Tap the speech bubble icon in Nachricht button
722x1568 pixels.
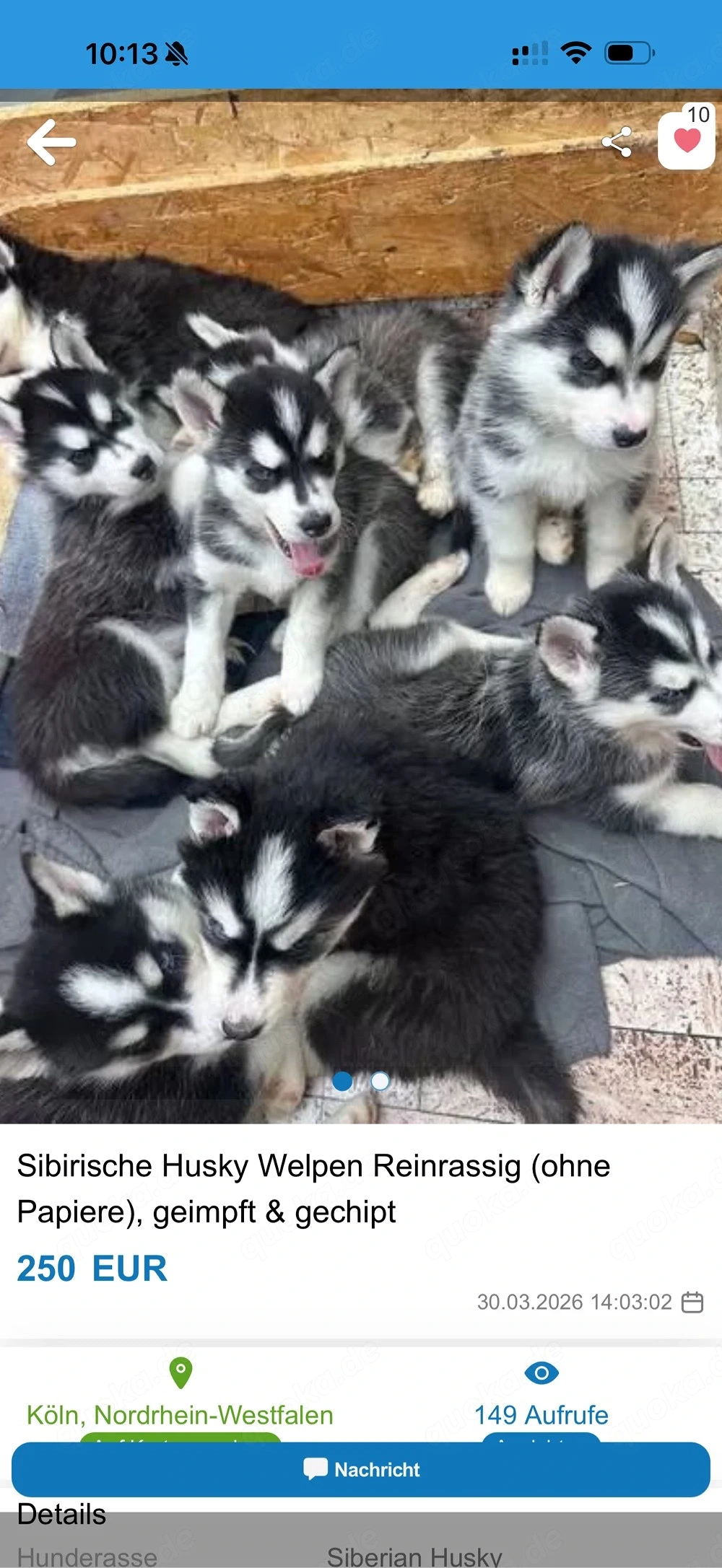pyautogui.click(x=317, y=1469)
